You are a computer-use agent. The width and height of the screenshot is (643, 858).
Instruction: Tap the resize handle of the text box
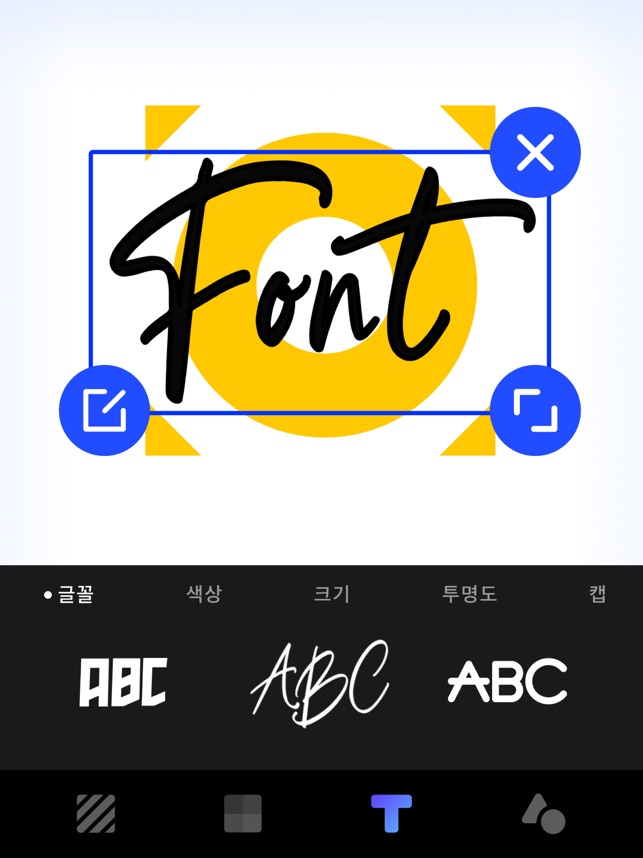click(x=535, y=410)
